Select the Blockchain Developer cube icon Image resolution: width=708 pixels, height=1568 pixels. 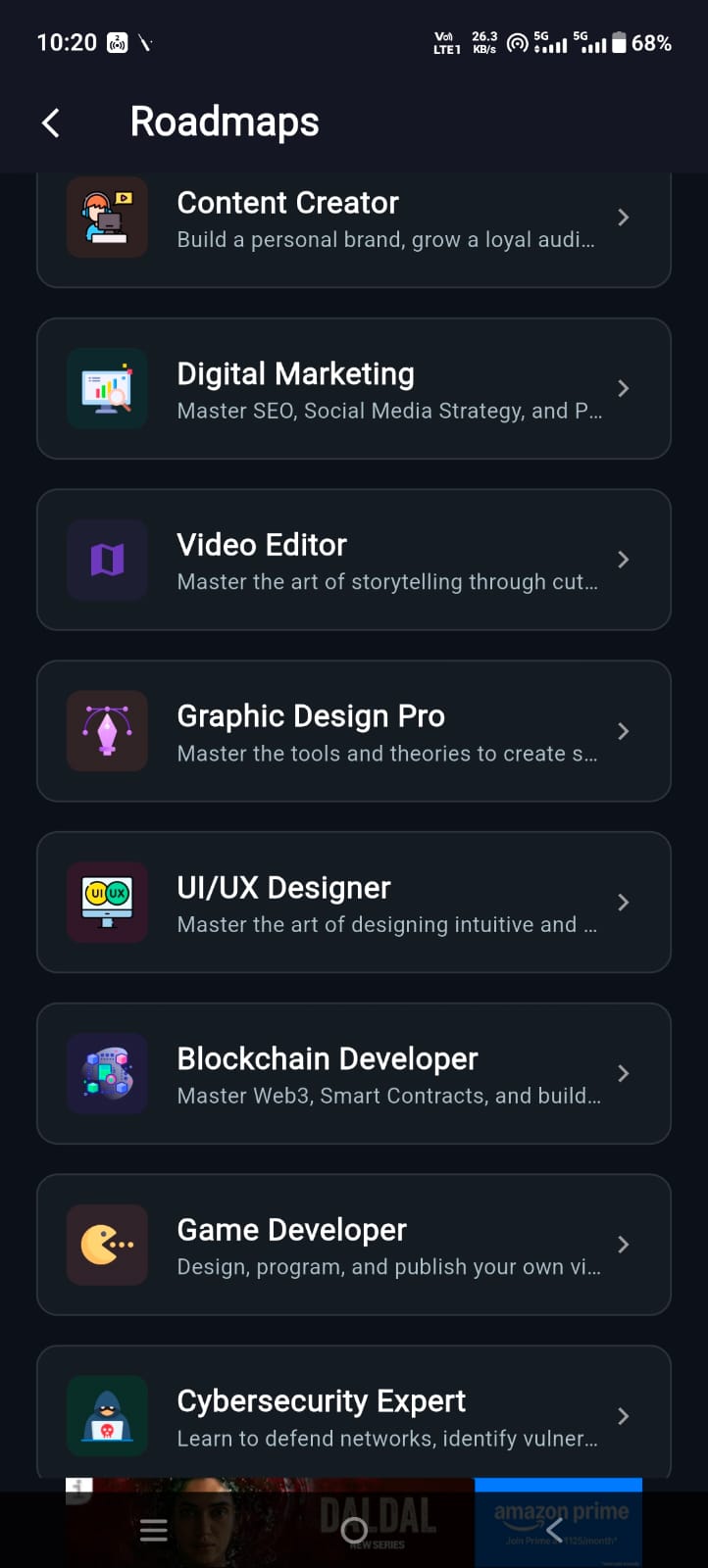pyautogui.click(x=107, y=1073)
